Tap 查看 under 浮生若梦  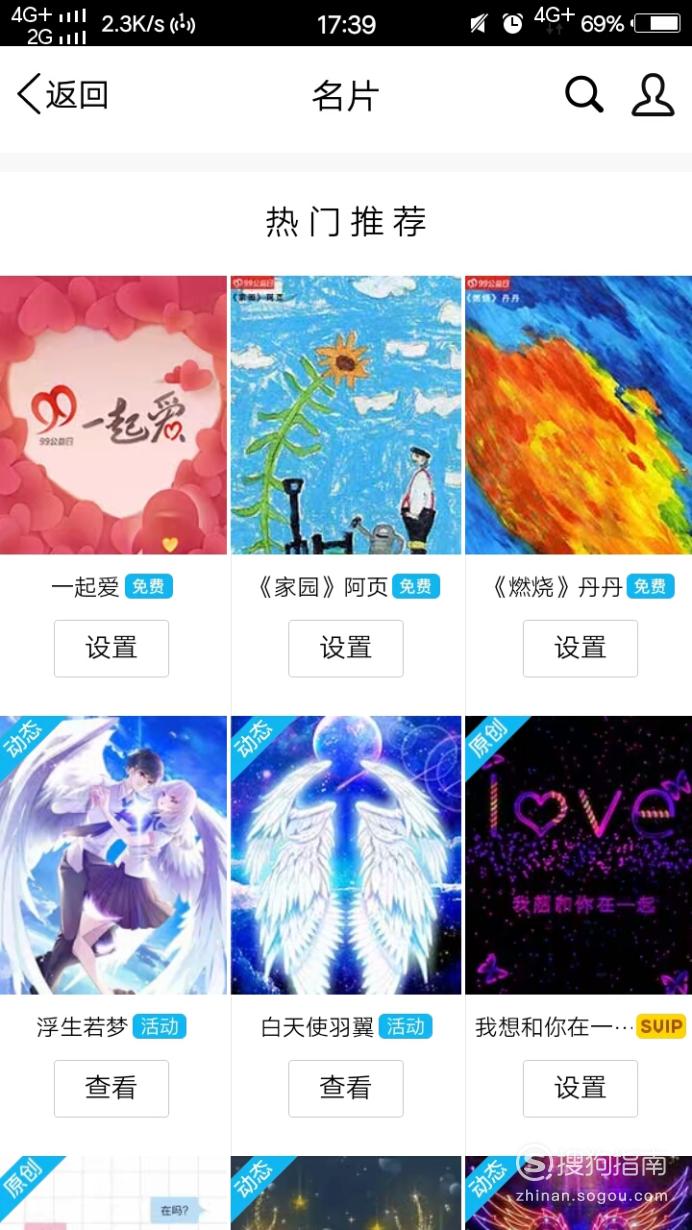111,1088
